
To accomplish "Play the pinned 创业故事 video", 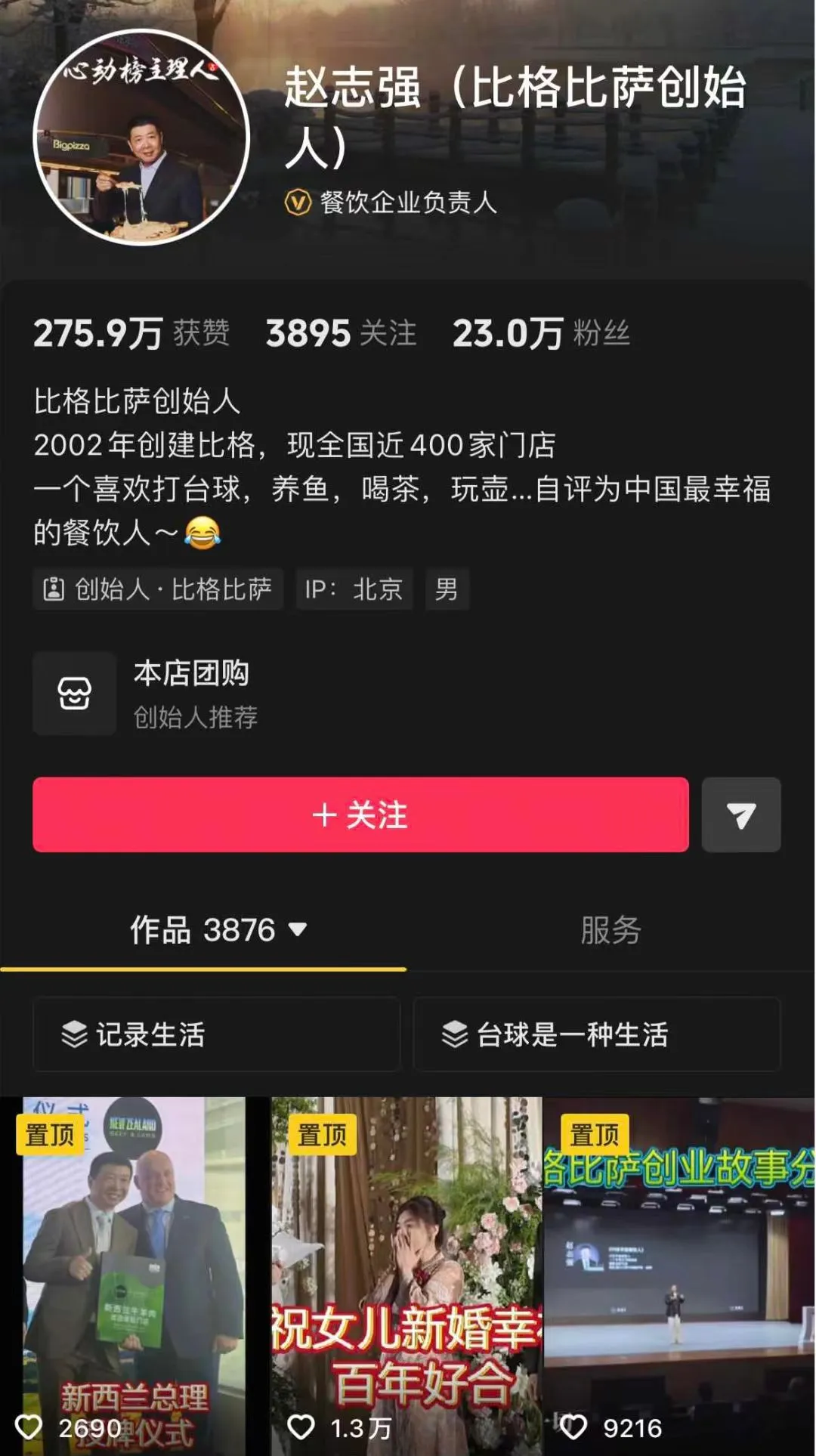I will [x=678, y=1277].
